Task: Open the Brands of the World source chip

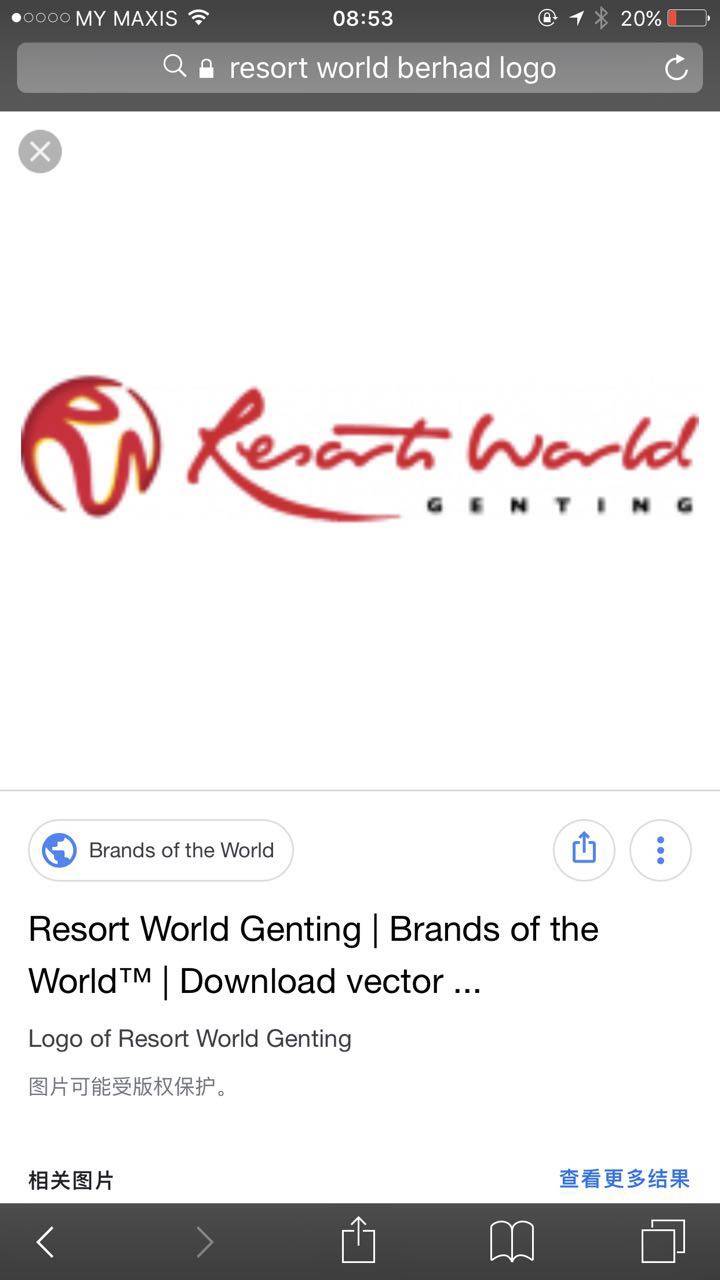Action: 161,850
